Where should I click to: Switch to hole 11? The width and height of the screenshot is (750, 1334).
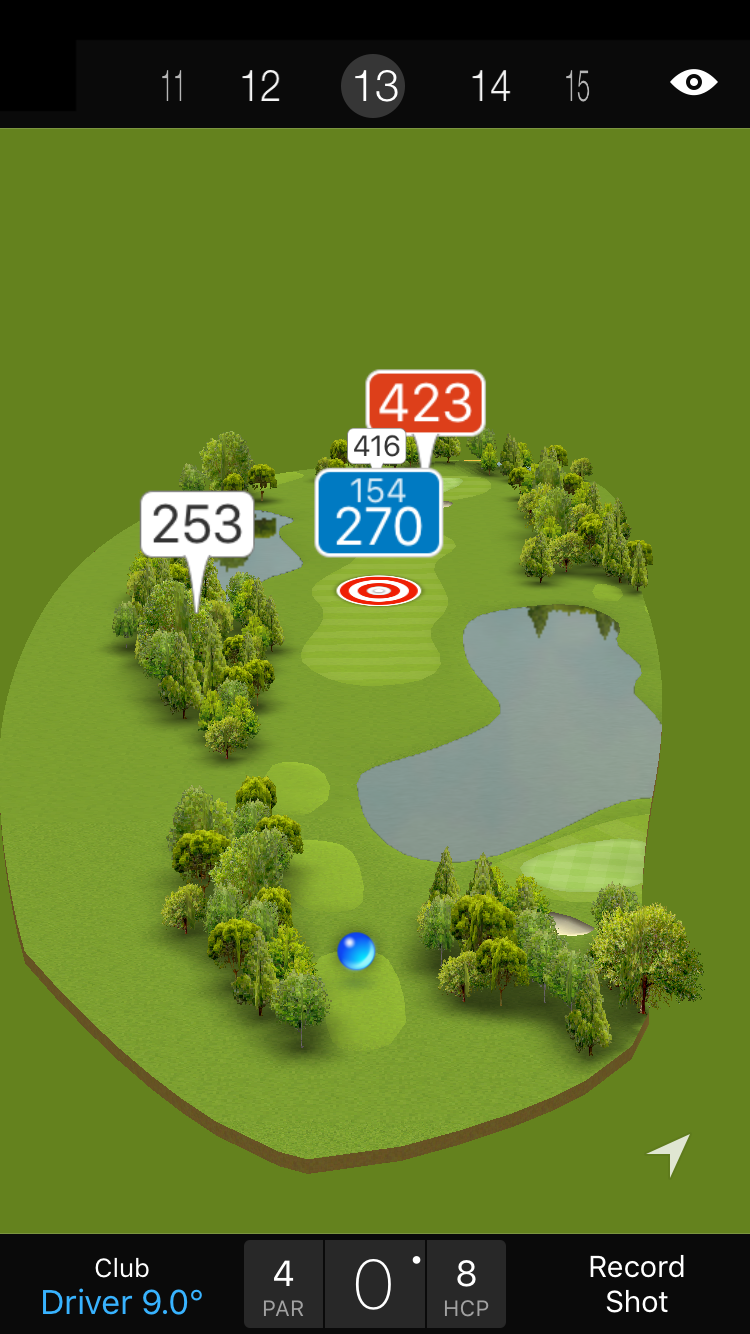coord(172,86)
